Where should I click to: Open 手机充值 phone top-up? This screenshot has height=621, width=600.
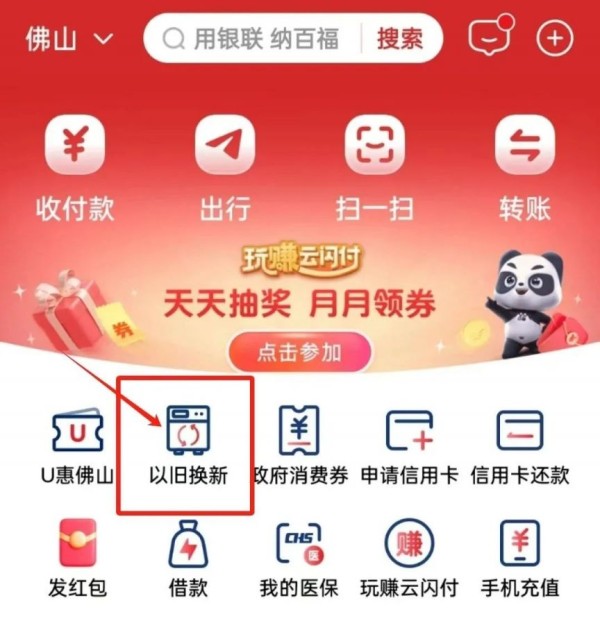click(520, 558)
